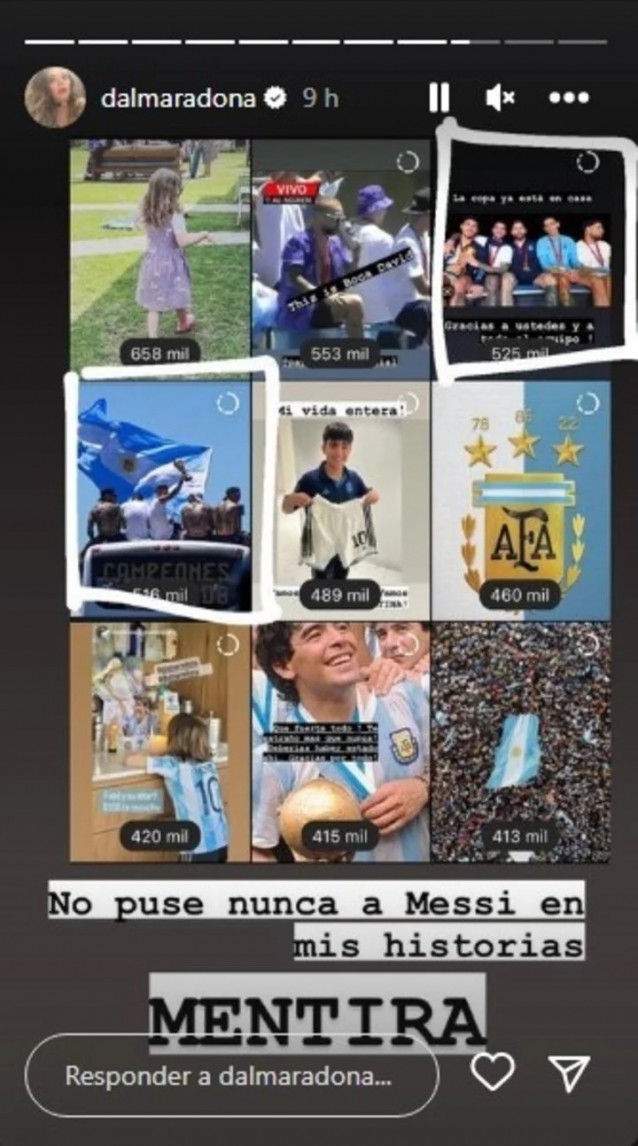638x1146 pixels.
Task: Share the story via paper plane icon
Action: [571, 1073]
